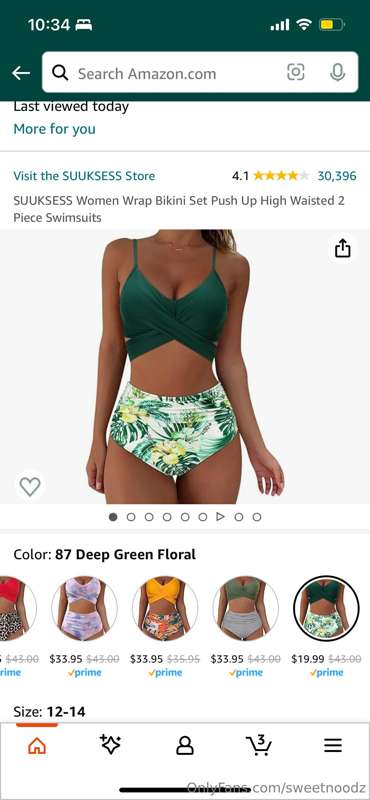This screenshot has width=370, height=800.
Task: Go to the Home tab
Action: (37, 746)
